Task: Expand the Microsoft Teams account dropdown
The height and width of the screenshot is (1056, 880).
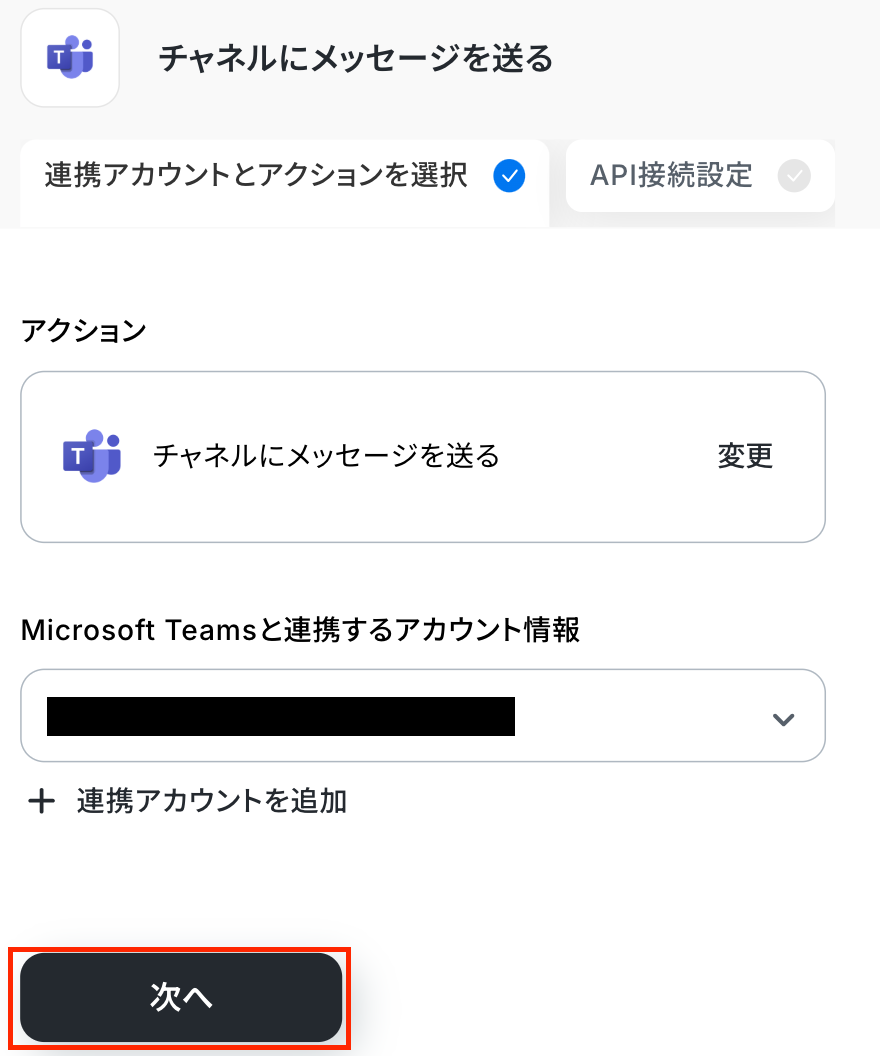Action: coord(783,719)
